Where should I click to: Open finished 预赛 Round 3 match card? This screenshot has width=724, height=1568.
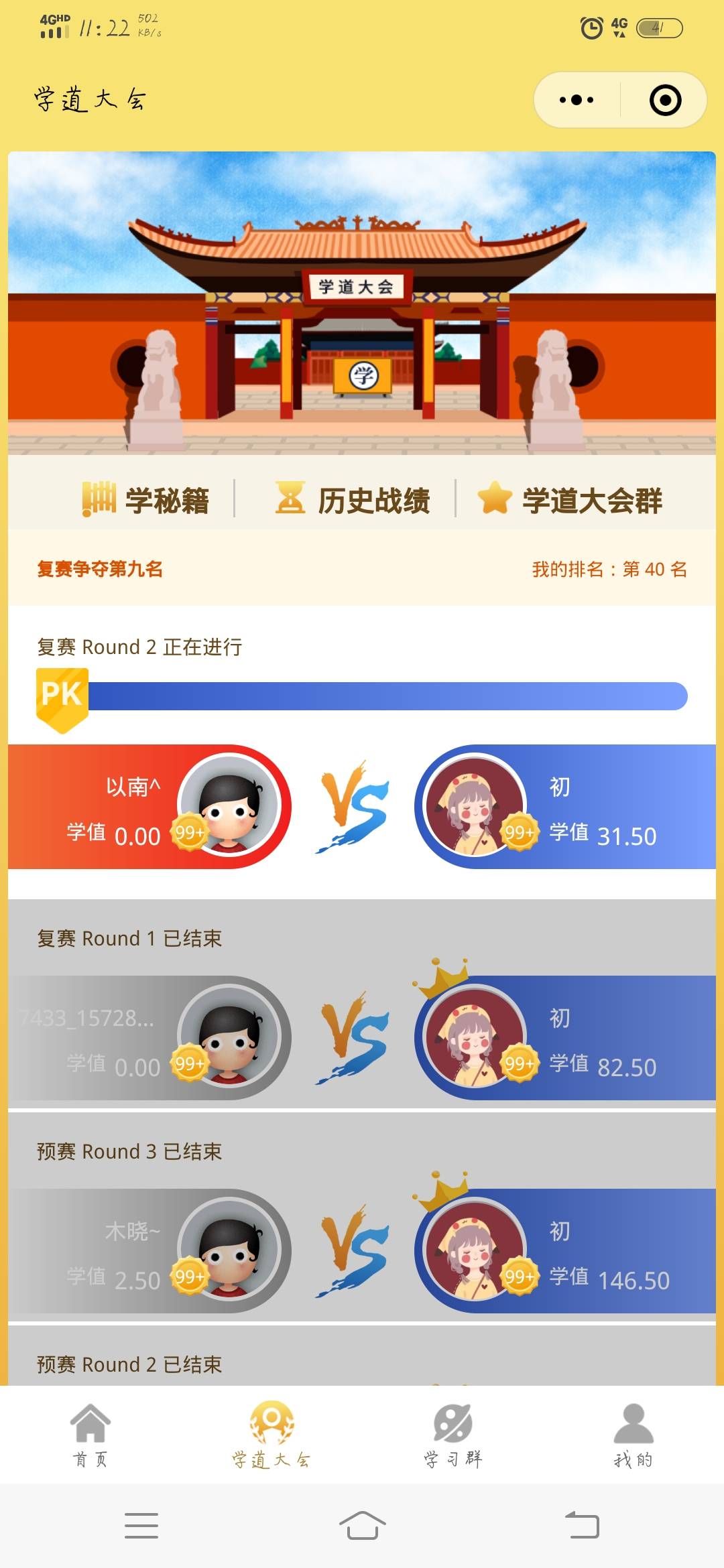pos(362,1250)
